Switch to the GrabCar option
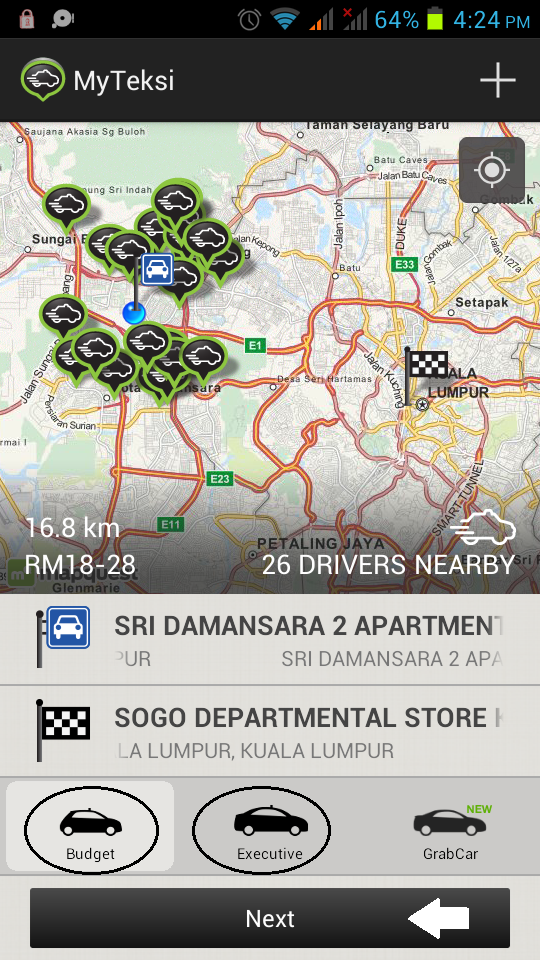The height and width of the screenshot is (960, 540). pos(450,826)
